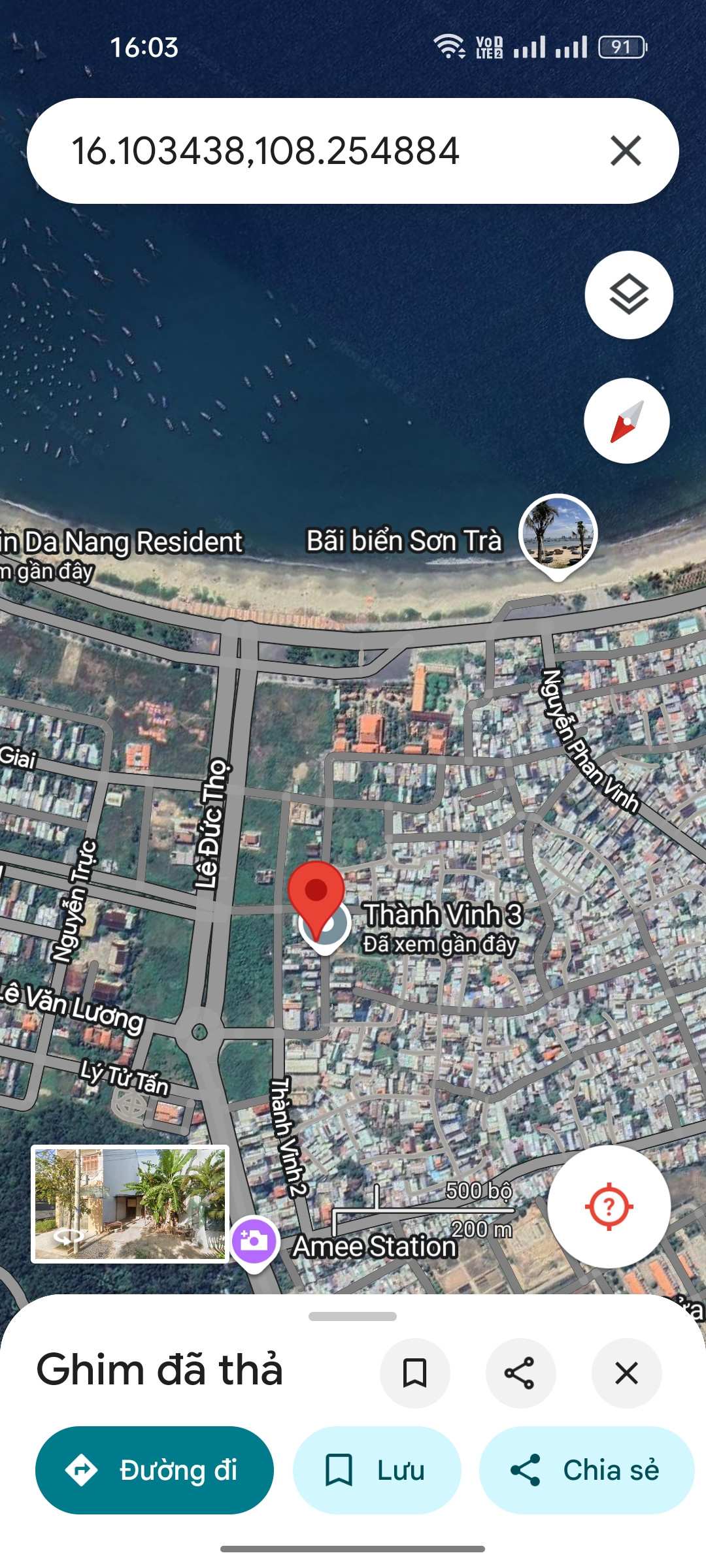Open the map layers selector

tap(629, 295)
